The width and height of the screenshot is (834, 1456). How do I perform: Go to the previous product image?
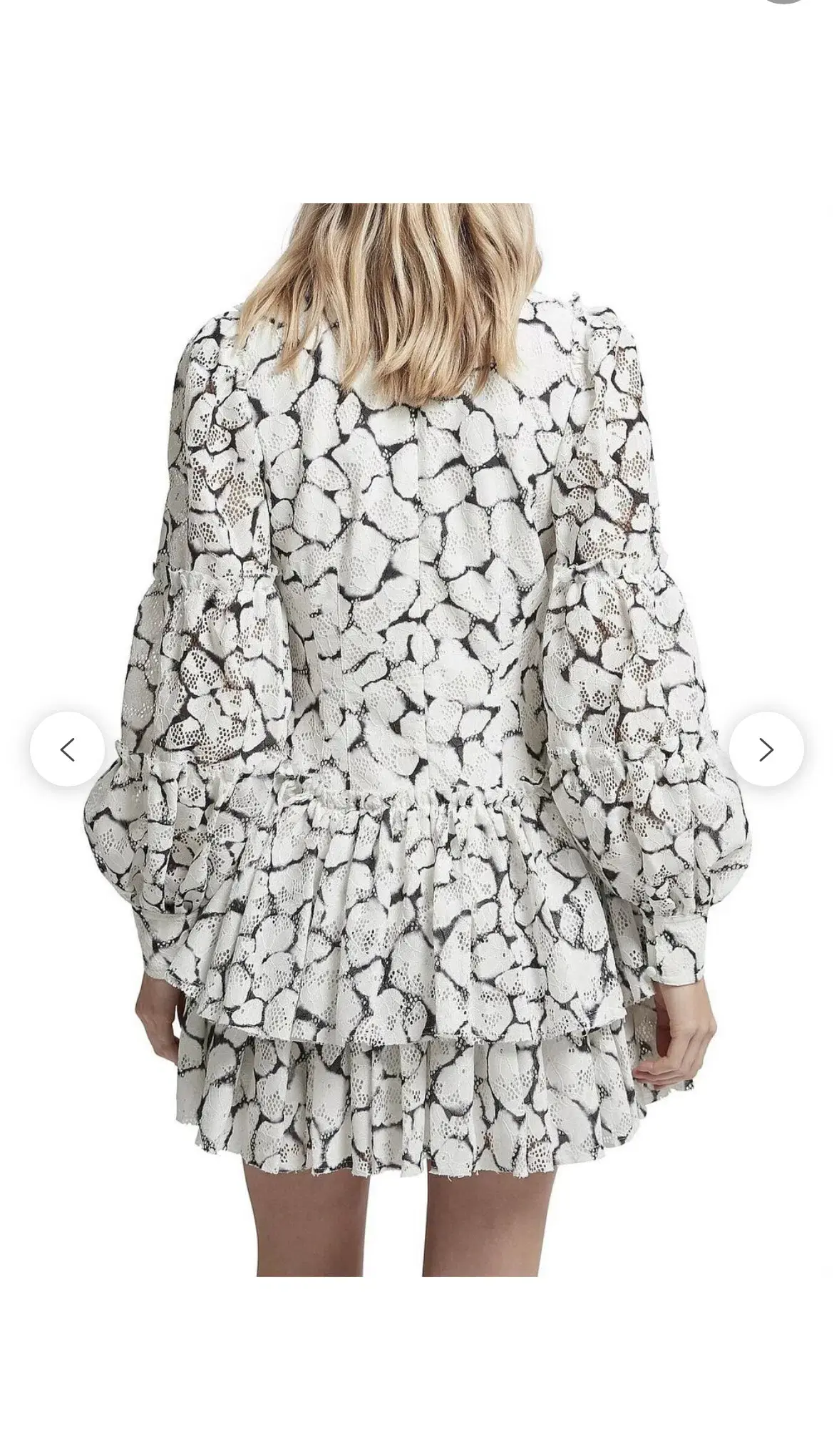[67, 749]
